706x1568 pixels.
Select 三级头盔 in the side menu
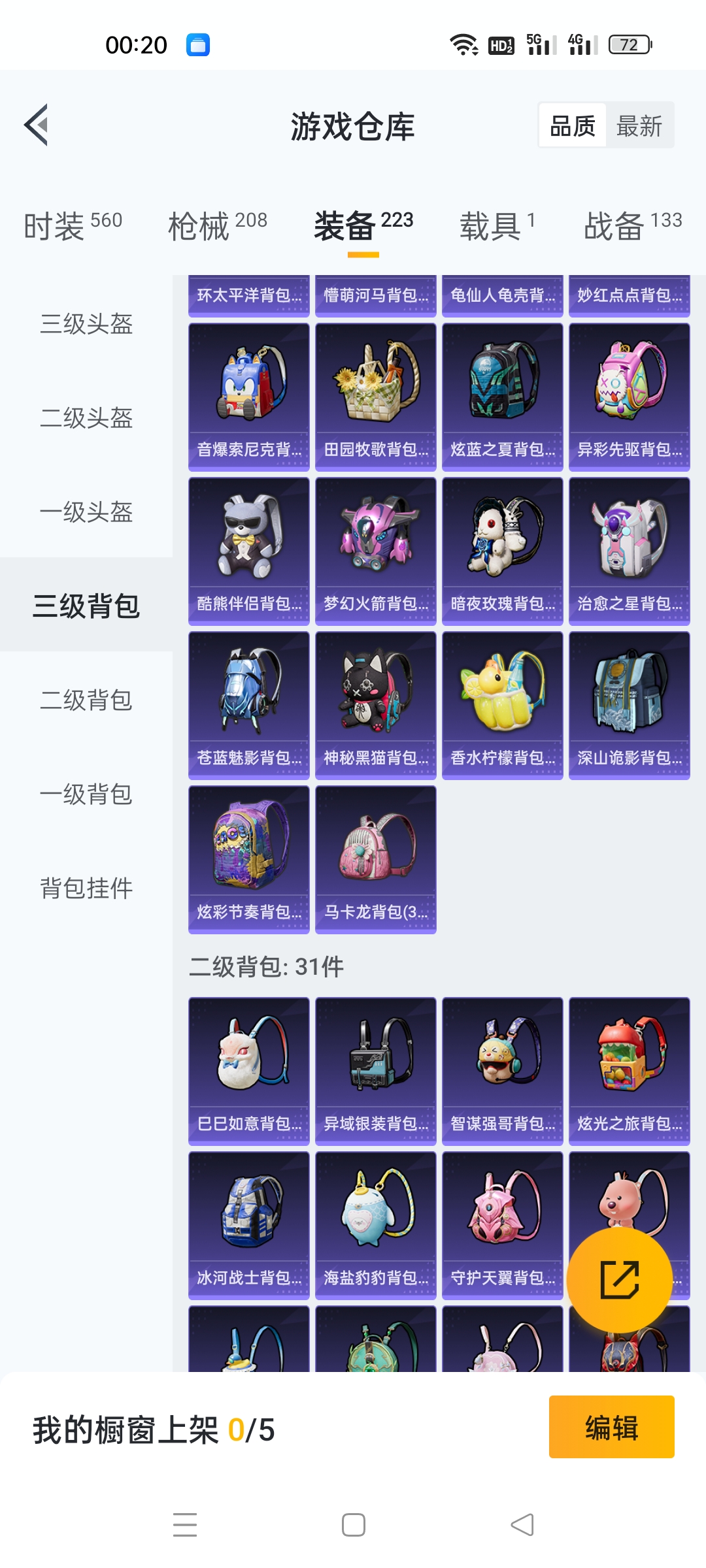86,324
